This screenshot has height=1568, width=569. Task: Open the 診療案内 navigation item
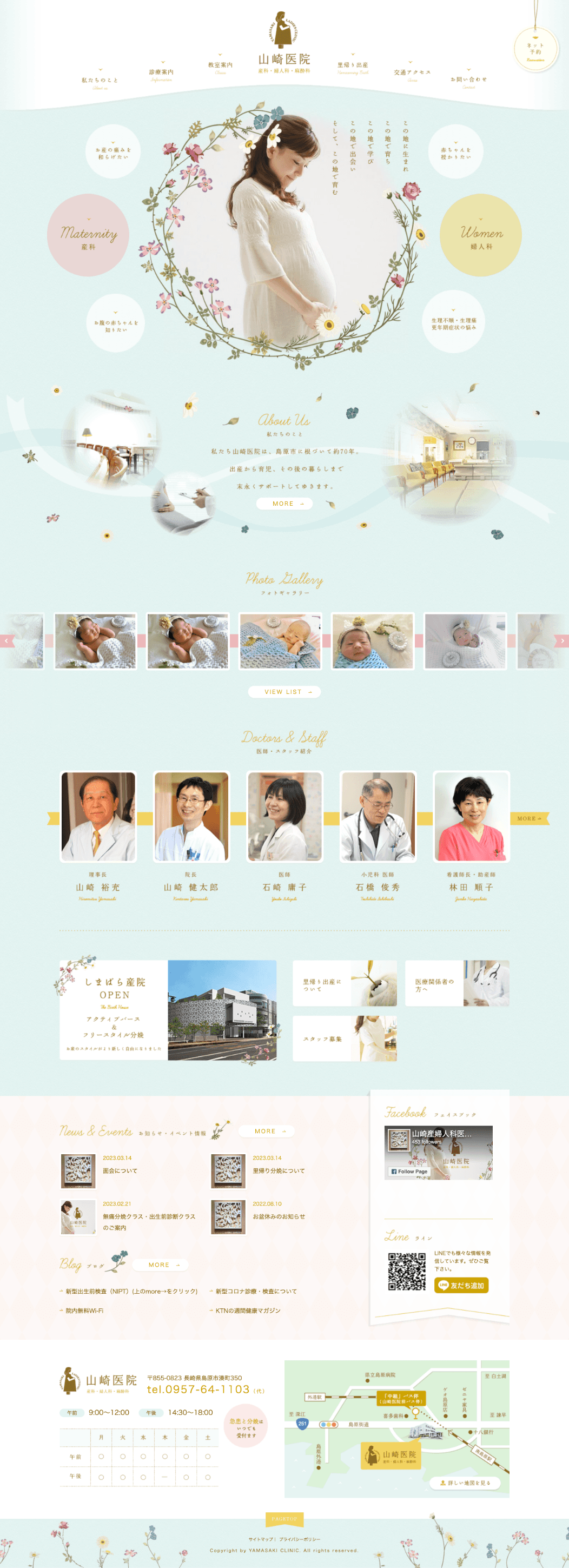[x=161, y=72]
